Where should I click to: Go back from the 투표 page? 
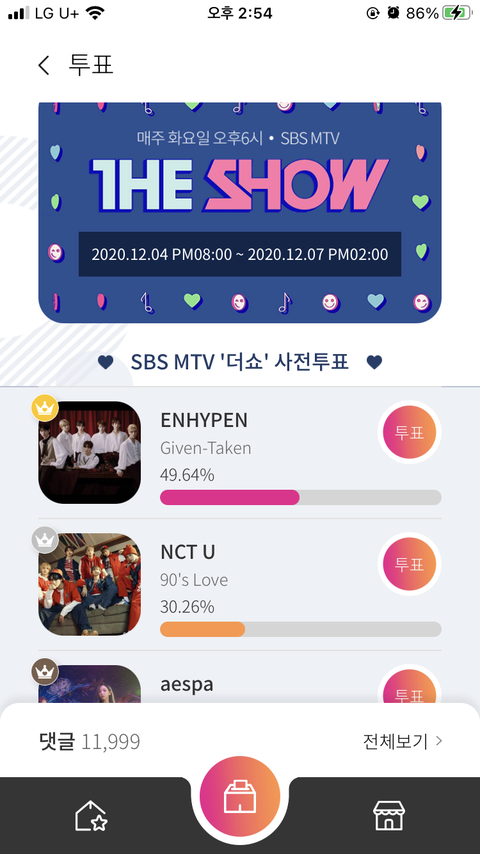[44, 65]
